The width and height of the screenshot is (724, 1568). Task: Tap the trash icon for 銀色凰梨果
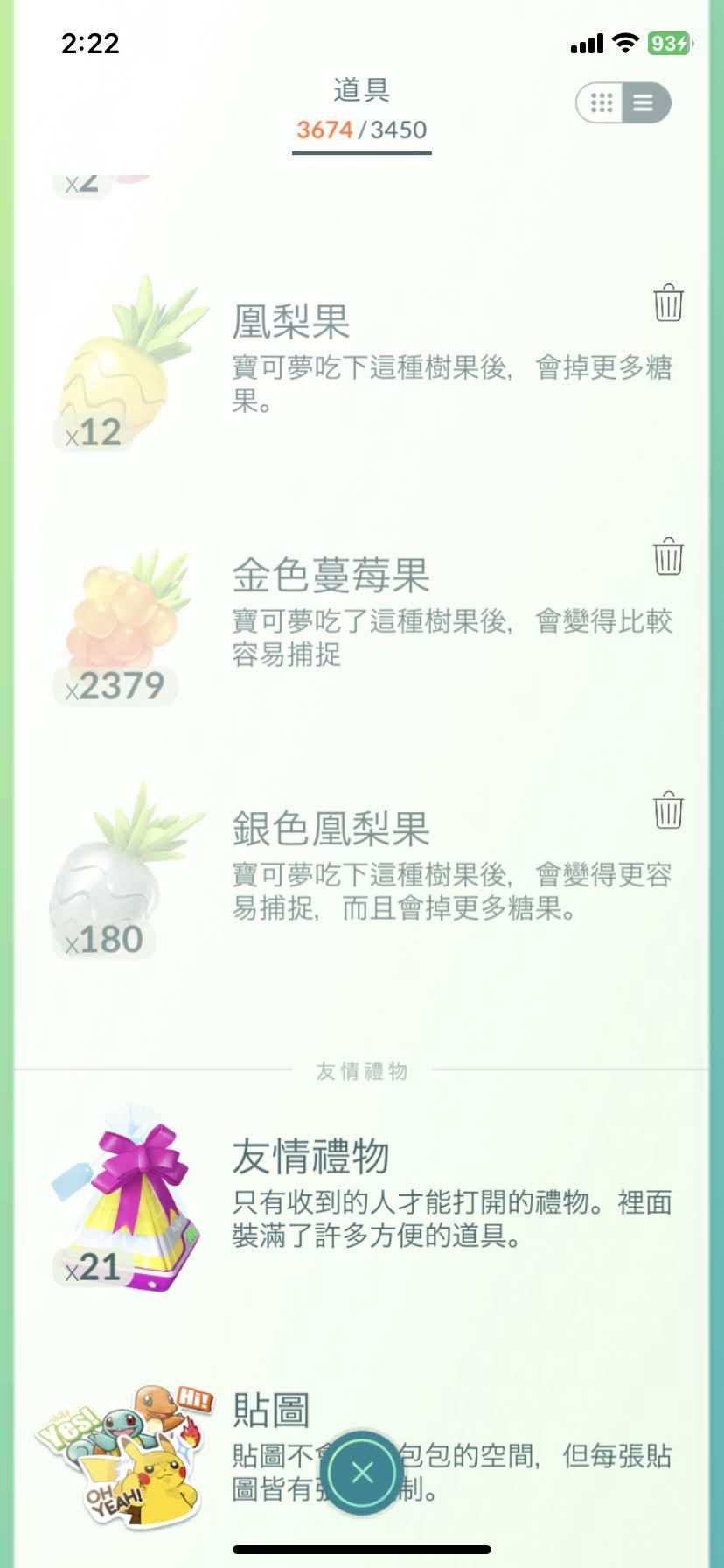point(668,810)
